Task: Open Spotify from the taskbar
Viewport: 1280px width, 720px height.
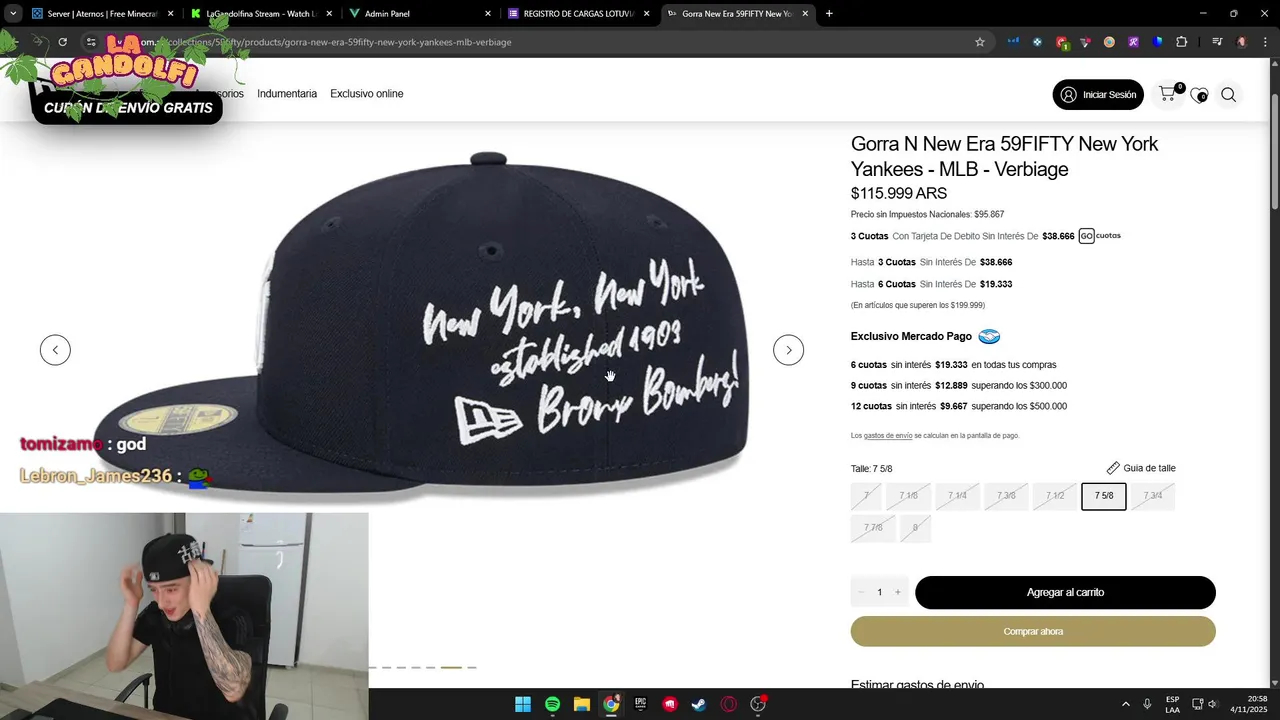Action: (552, 704)
